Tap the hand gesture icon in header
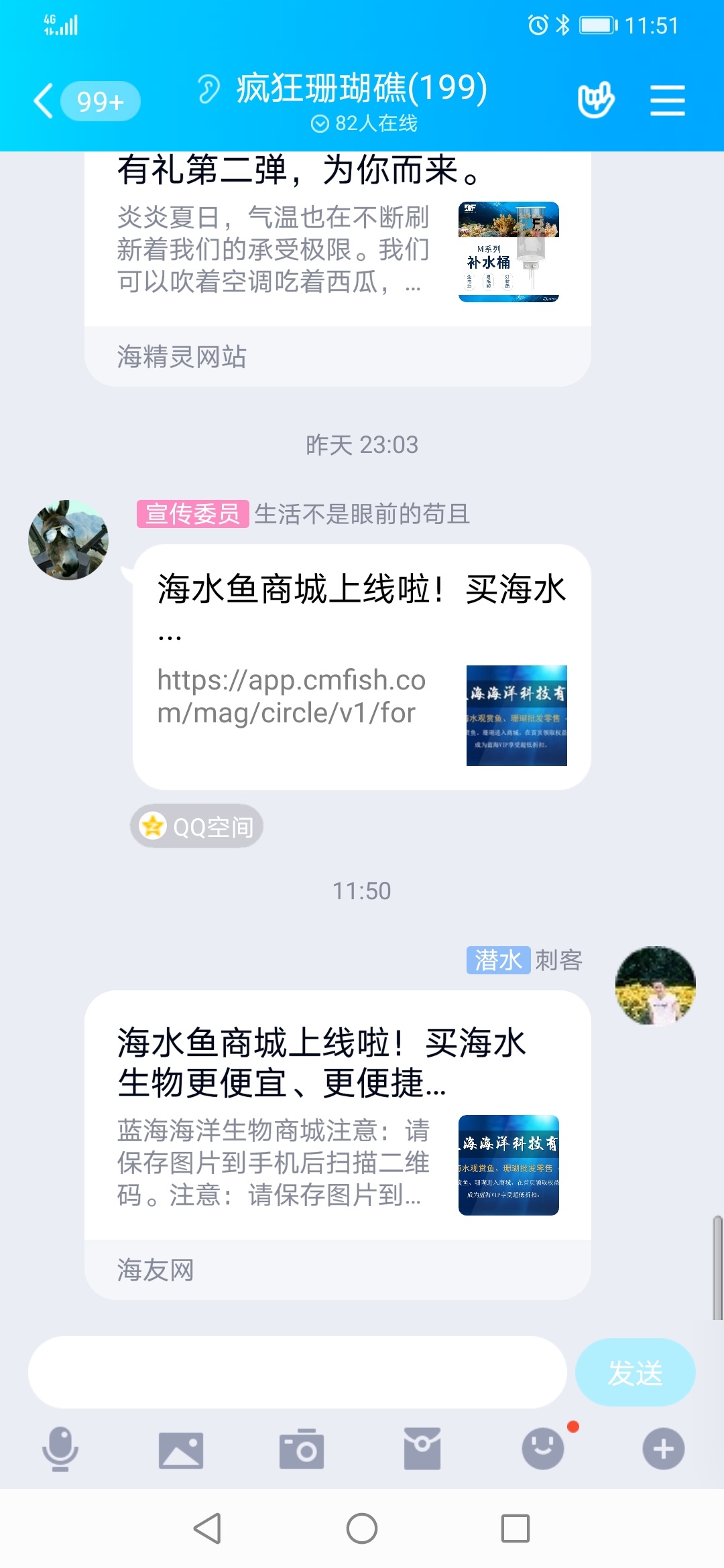The width and height of the screenshot is (724, 1568). point(595,101)
